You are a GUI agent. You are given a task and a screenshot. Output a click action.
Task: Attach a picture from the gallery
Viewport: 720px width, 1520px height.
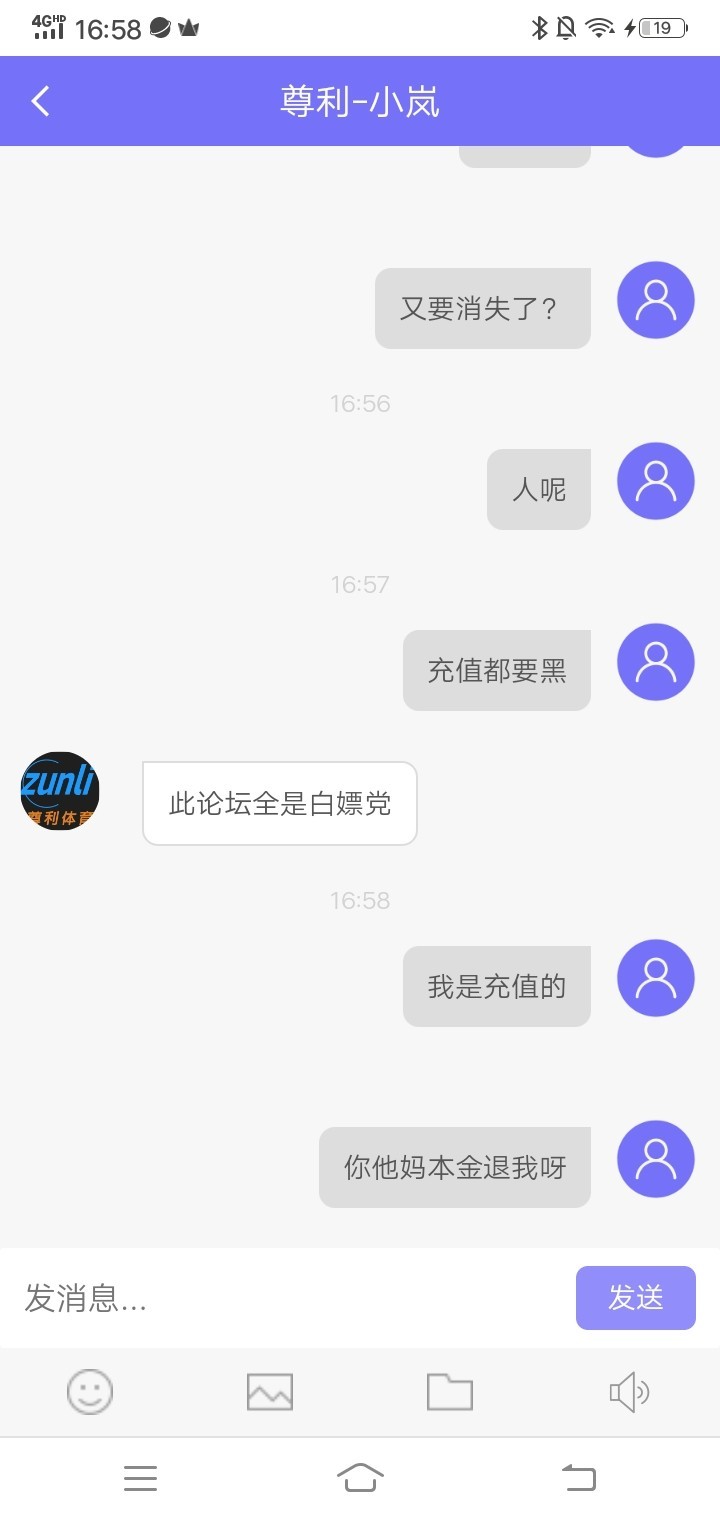[x=270, y=1391]
